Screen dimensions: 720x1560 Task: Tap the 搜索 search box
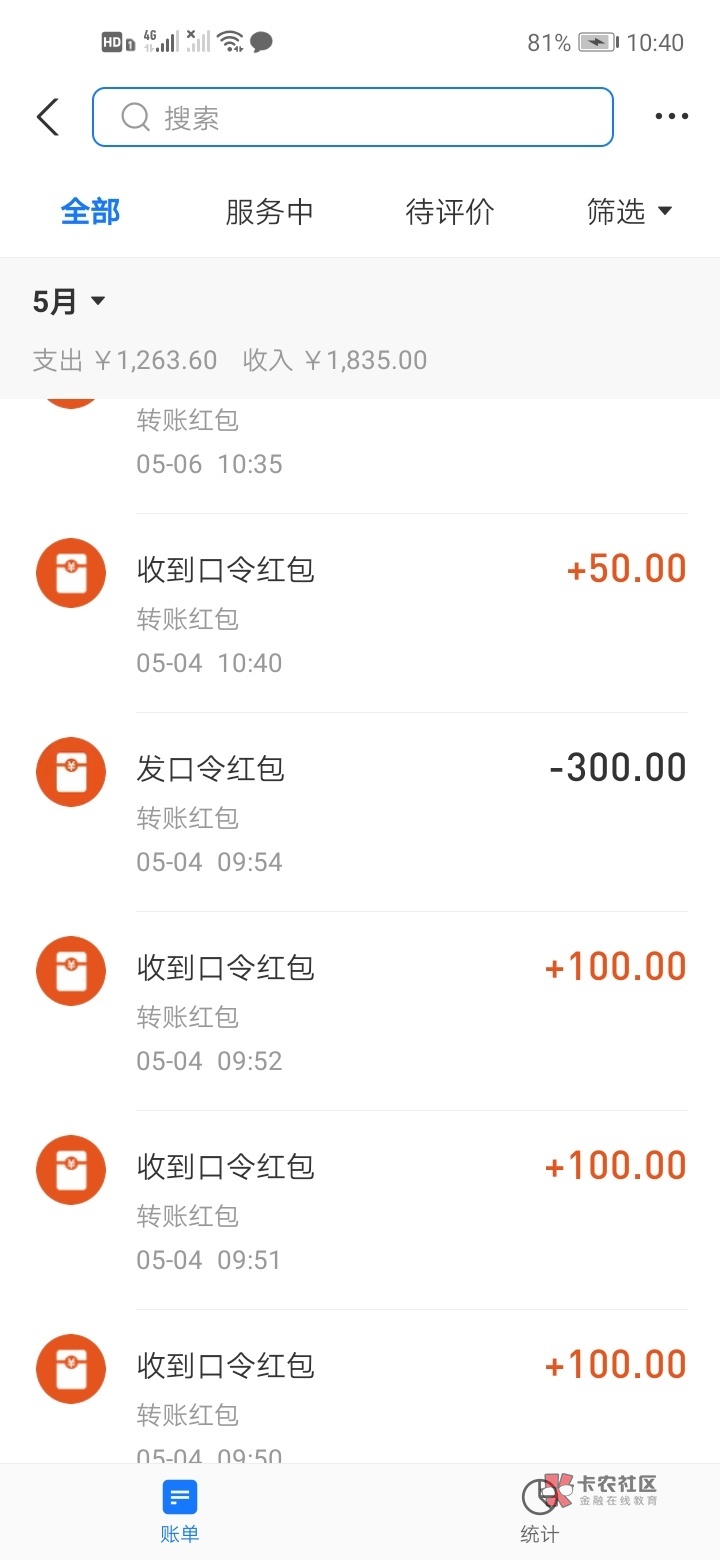(352, 117)
